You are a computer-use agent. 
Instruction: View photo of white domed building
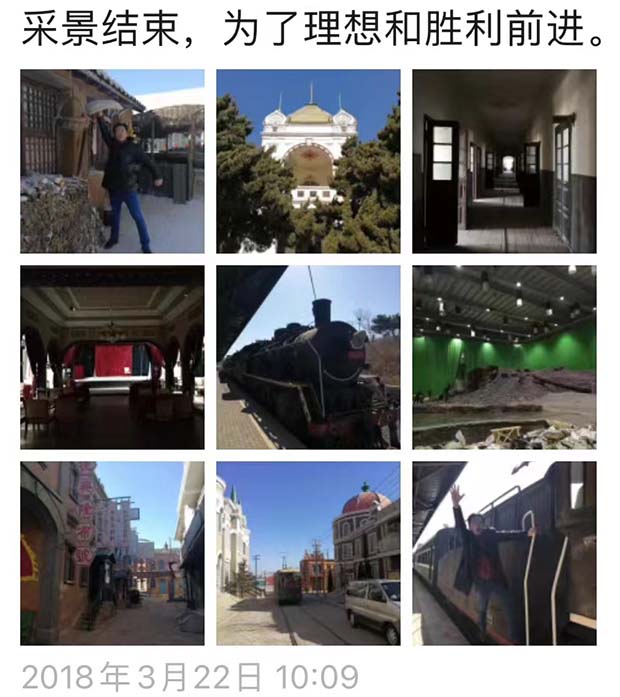308,161
